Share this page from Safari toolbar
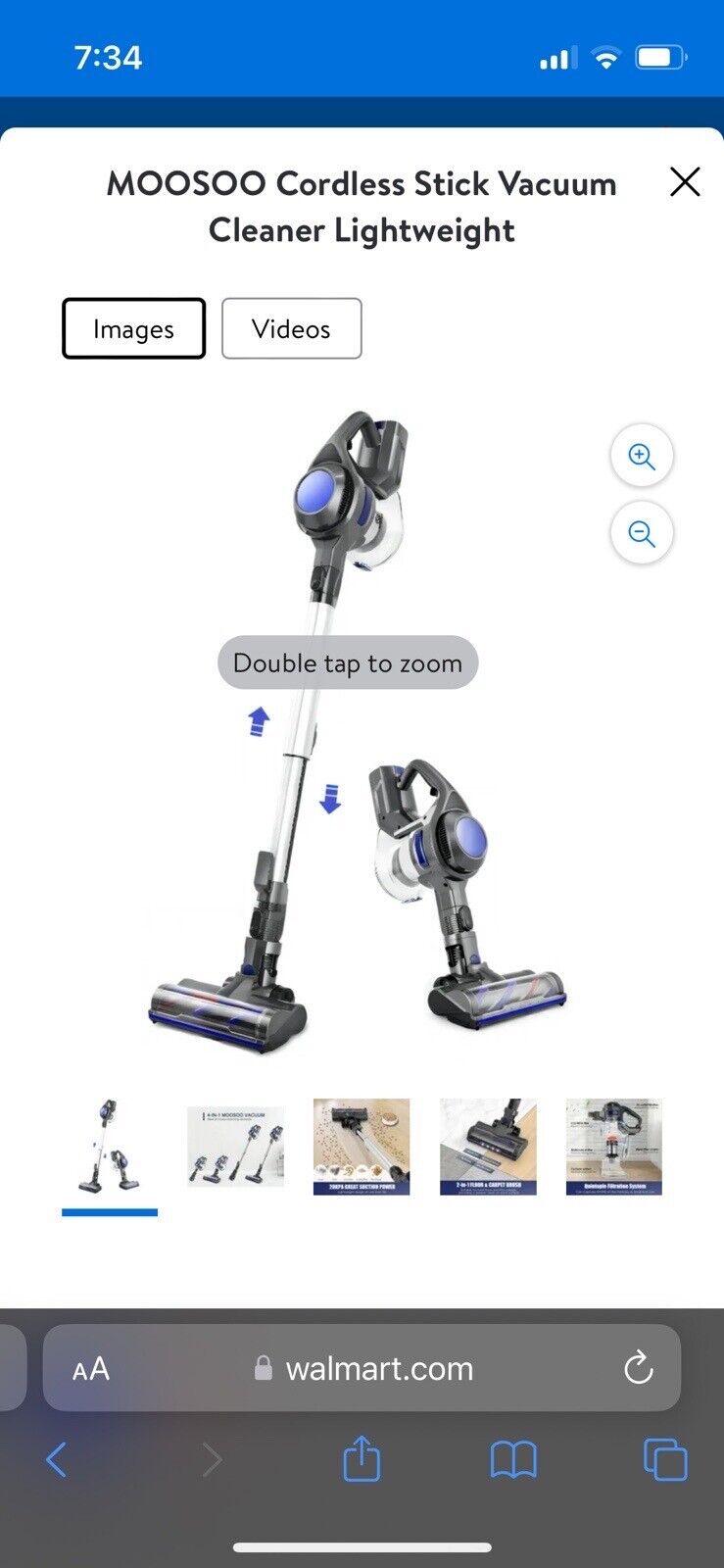724x1568 pixels. tap(361, 1458)
